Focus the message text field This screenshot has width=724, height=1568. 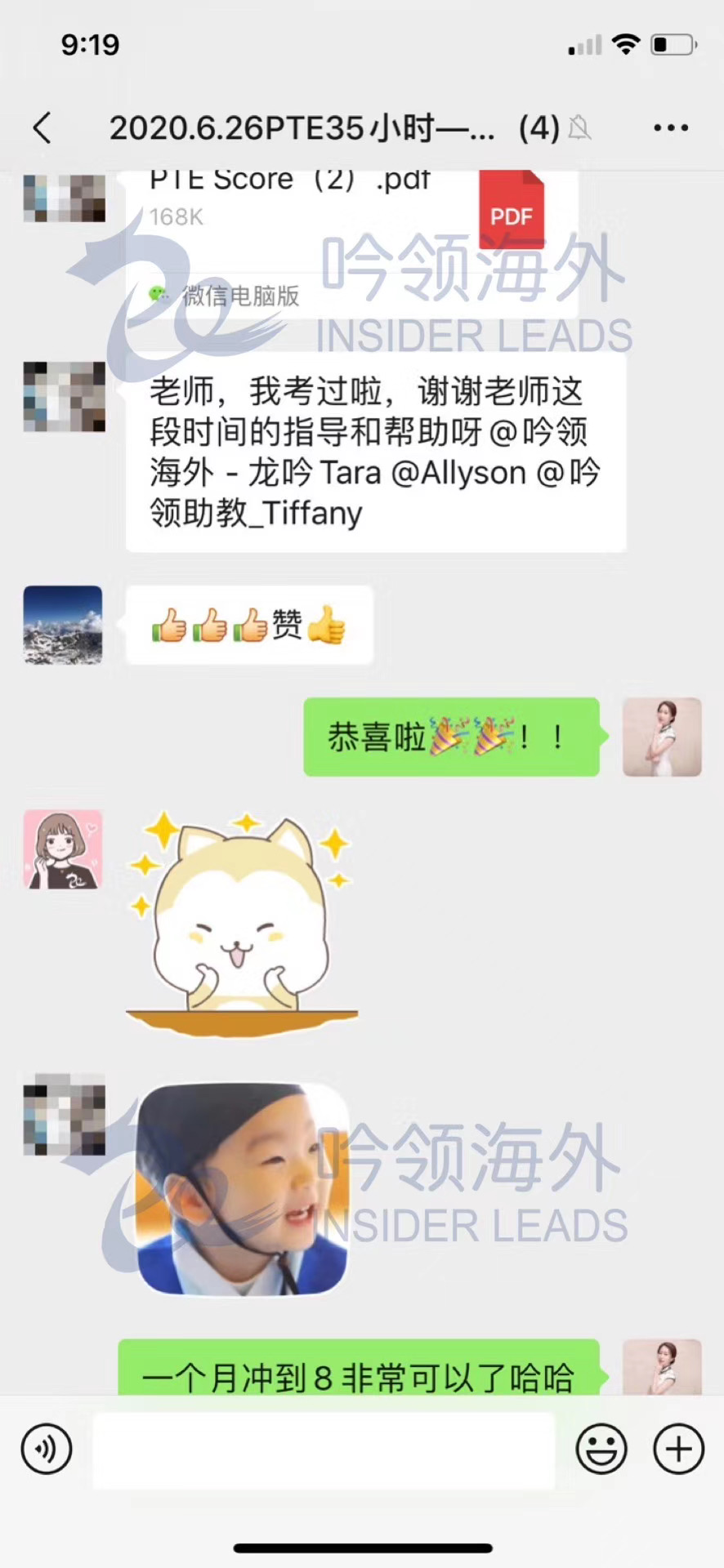point(324,1449)
